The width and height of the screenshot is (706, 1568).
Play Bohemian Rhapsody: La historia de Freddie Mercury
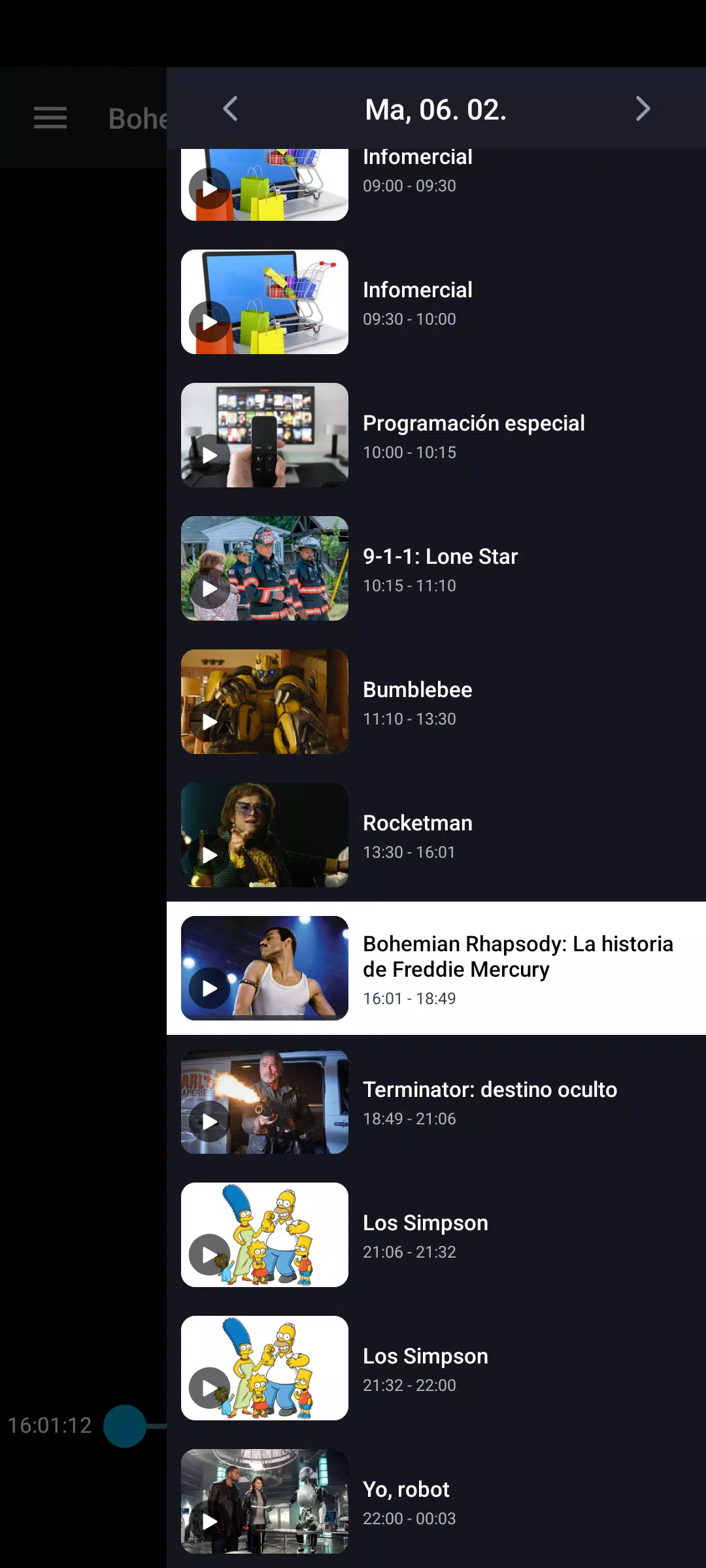(x=209, y=989)
